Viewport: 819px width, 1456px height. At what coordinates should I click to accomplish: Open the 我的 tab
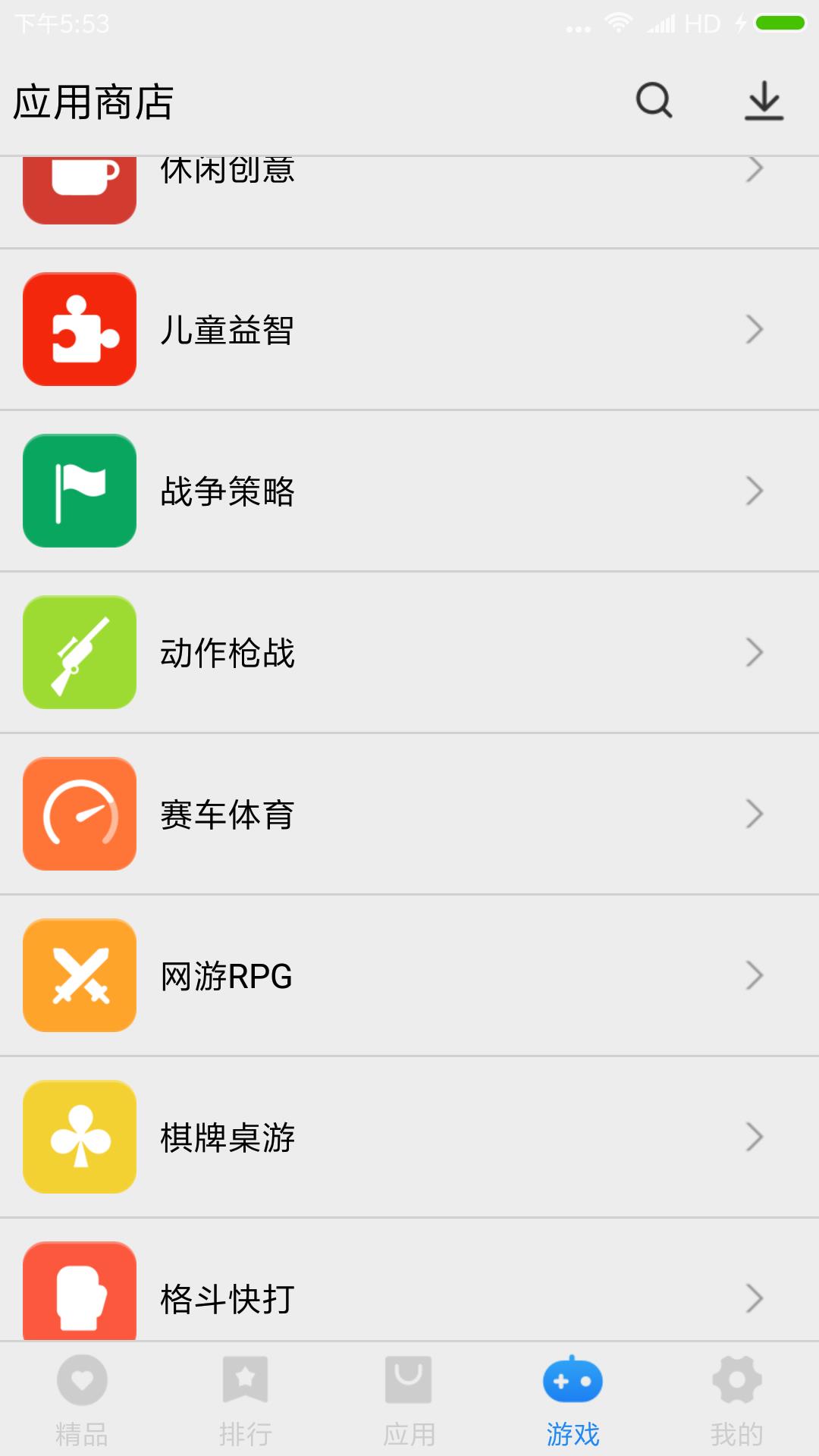(736, 1400)
